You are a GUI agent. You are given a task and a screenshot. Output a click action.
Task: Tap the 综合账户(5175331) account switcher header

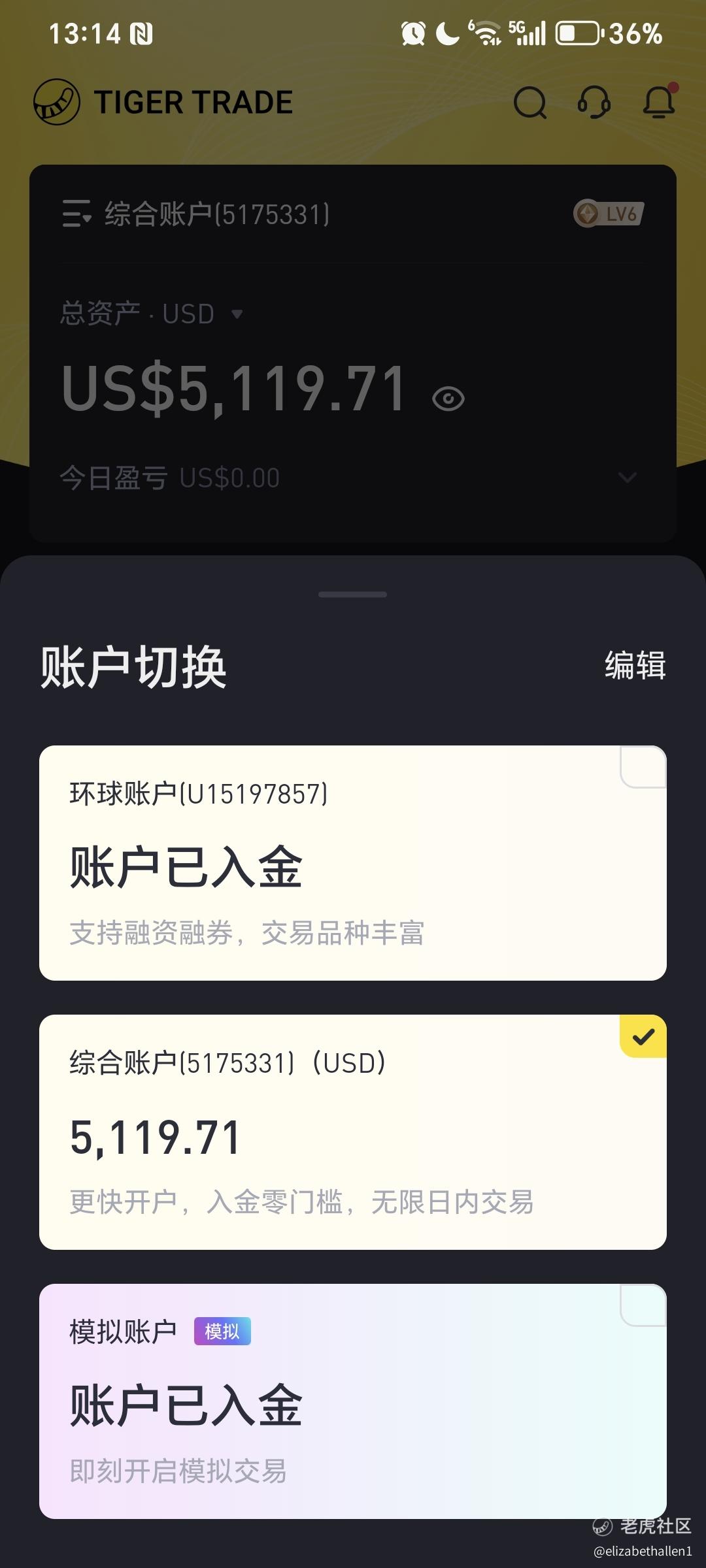[196, 214]
